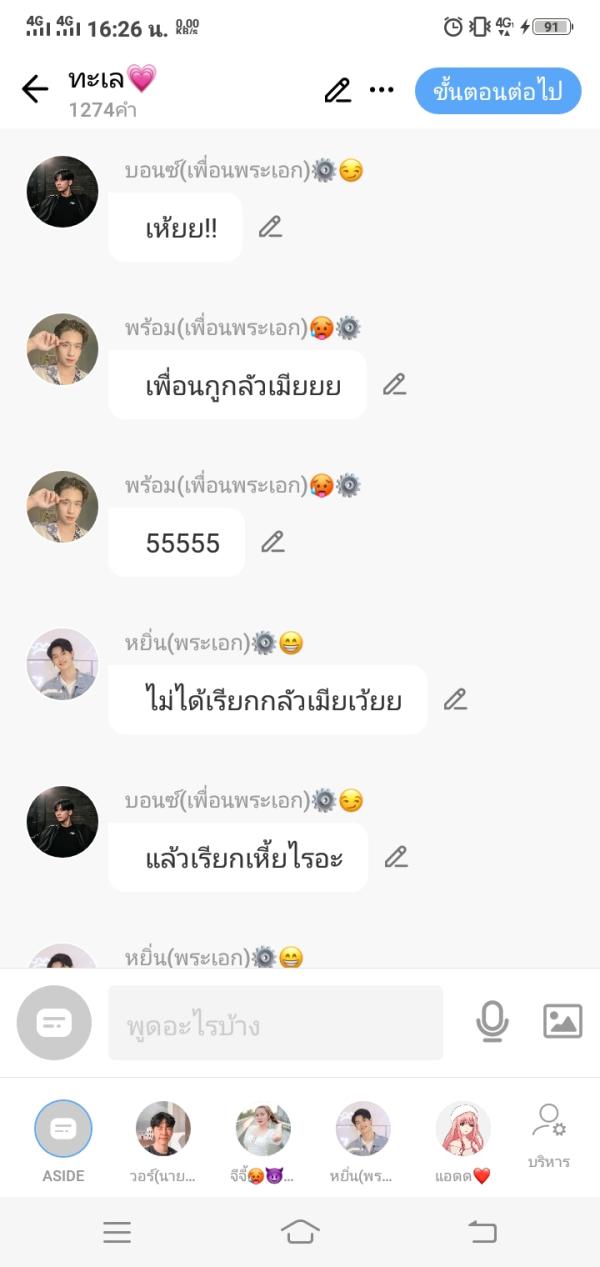This screenshot has width=600, height=1267.
Task: Open the three-dot overflow menu
Action: click(x=382, y=90)
